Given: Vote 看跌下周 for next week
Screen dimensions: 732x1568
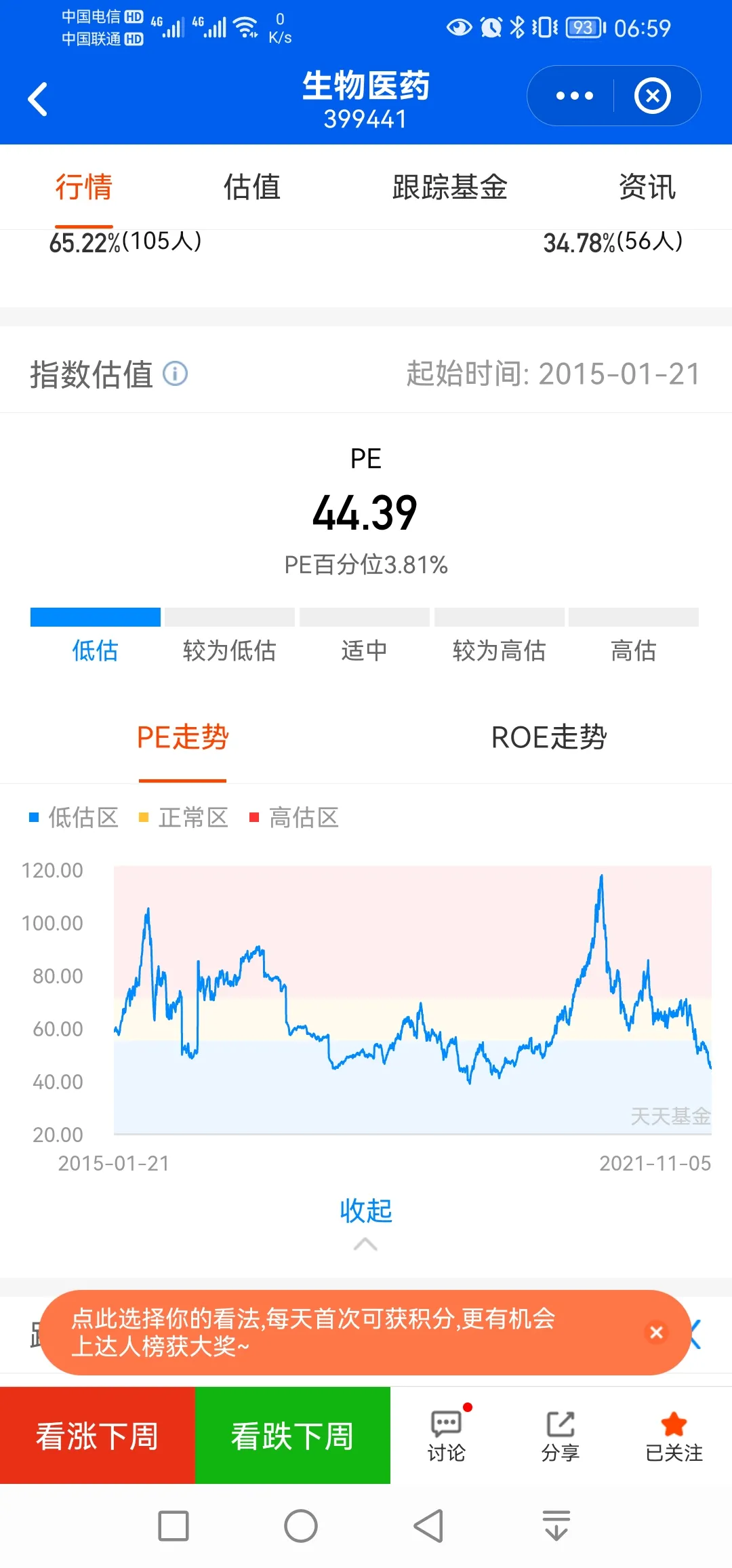Looking at the screenshot, I should click(292, 1436).
